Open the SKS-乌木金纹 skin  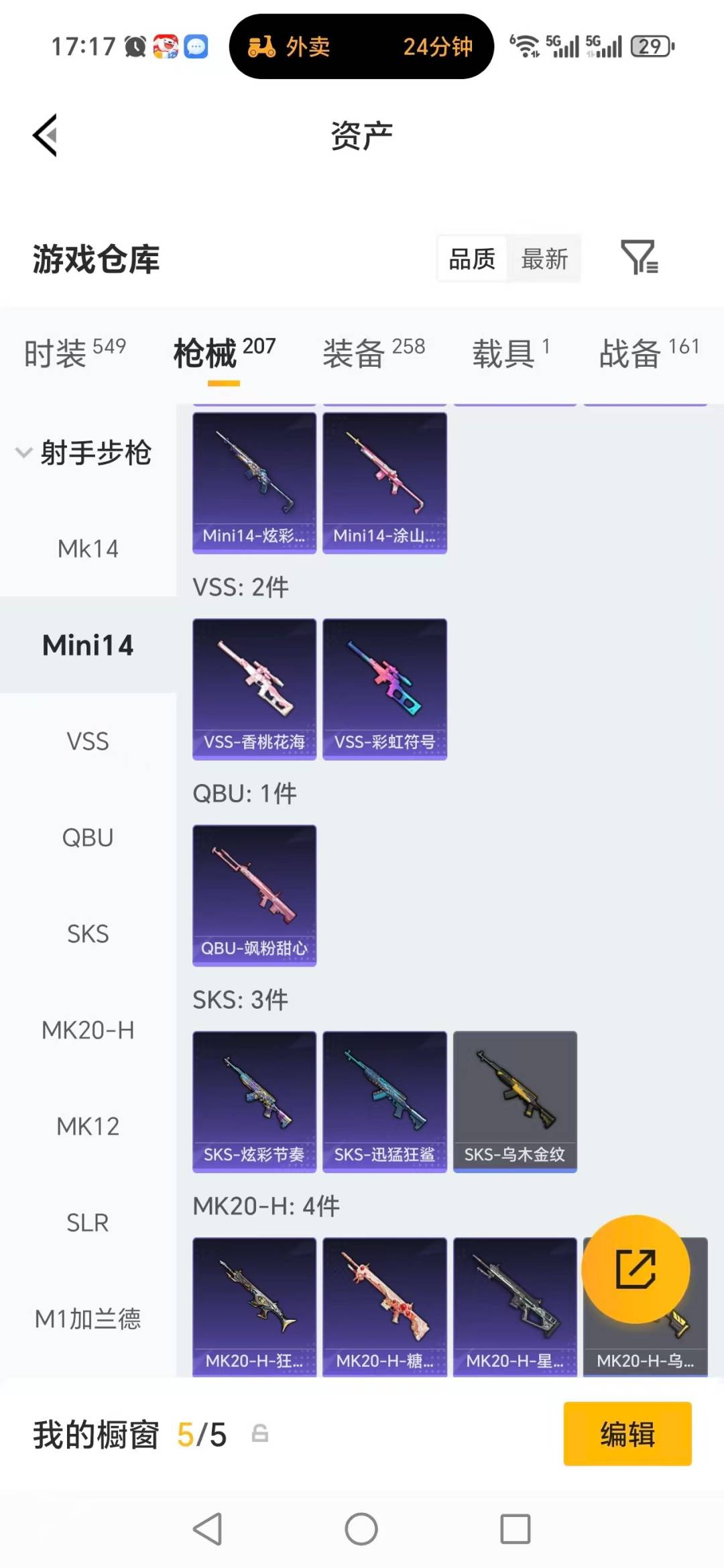click(x=515, y=1101)
